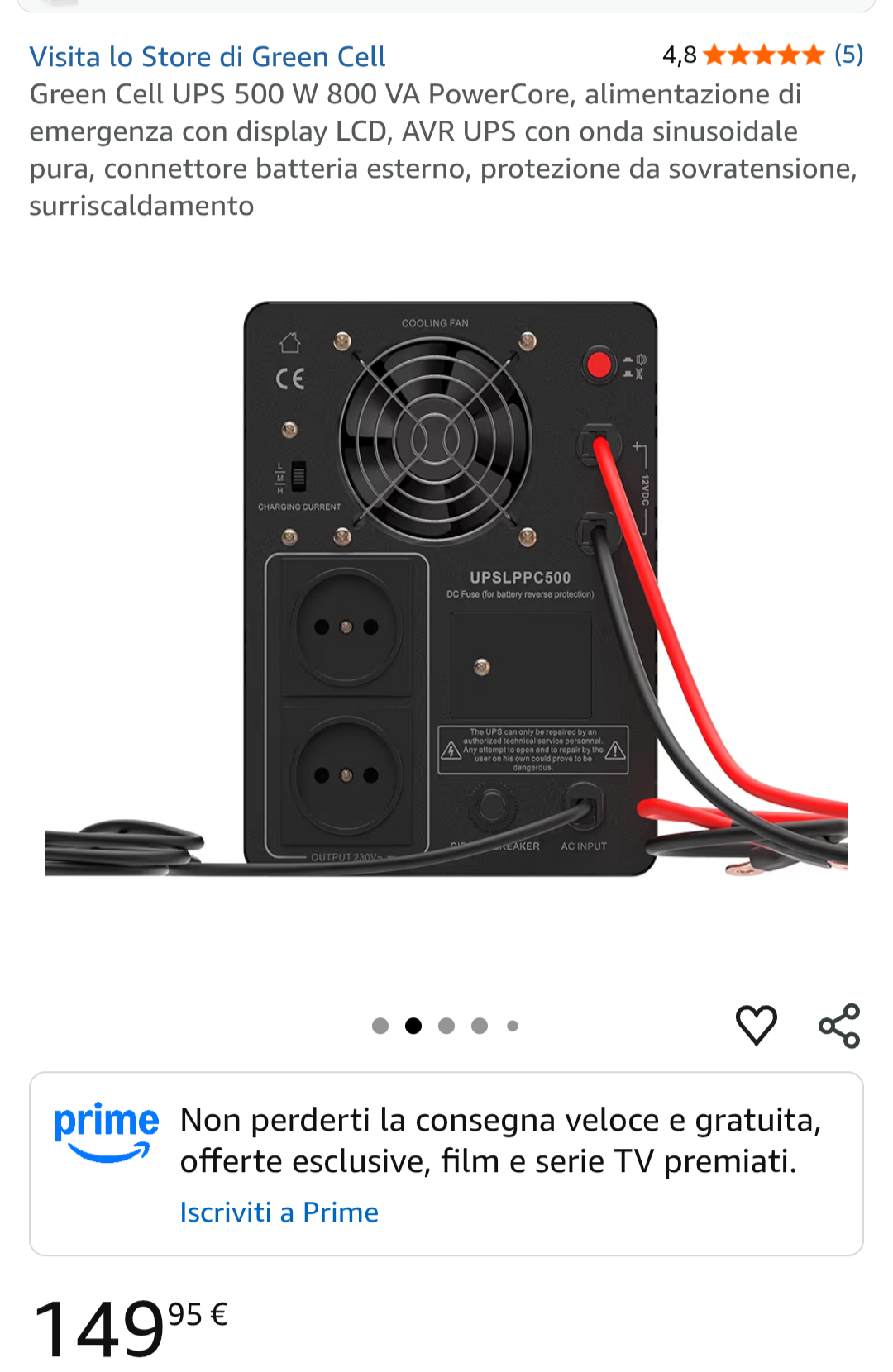Share this Green Cell UPS product

pos(839,1026)
